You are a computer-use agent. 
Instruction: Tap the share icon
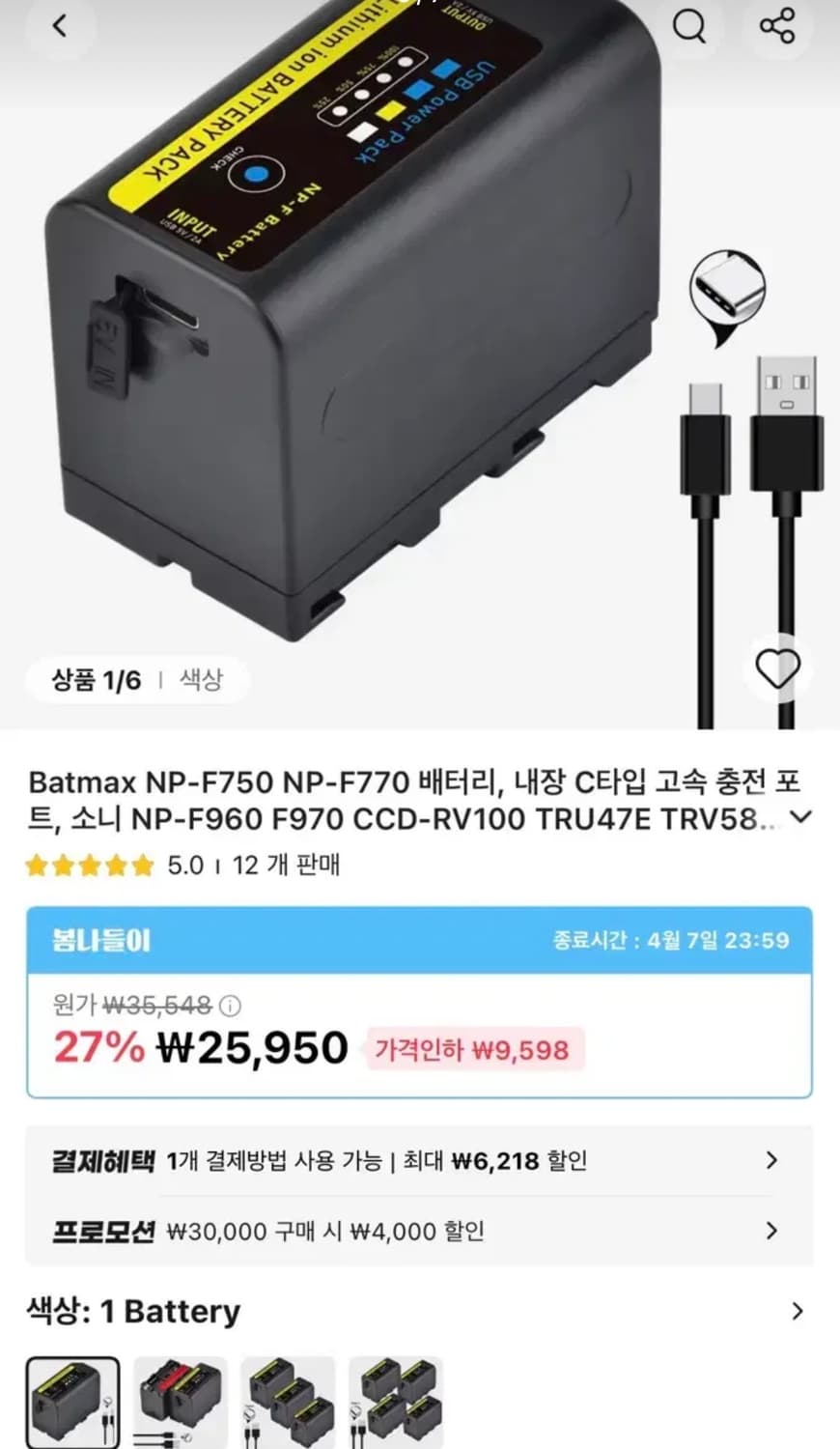click(x=778, y=27)
